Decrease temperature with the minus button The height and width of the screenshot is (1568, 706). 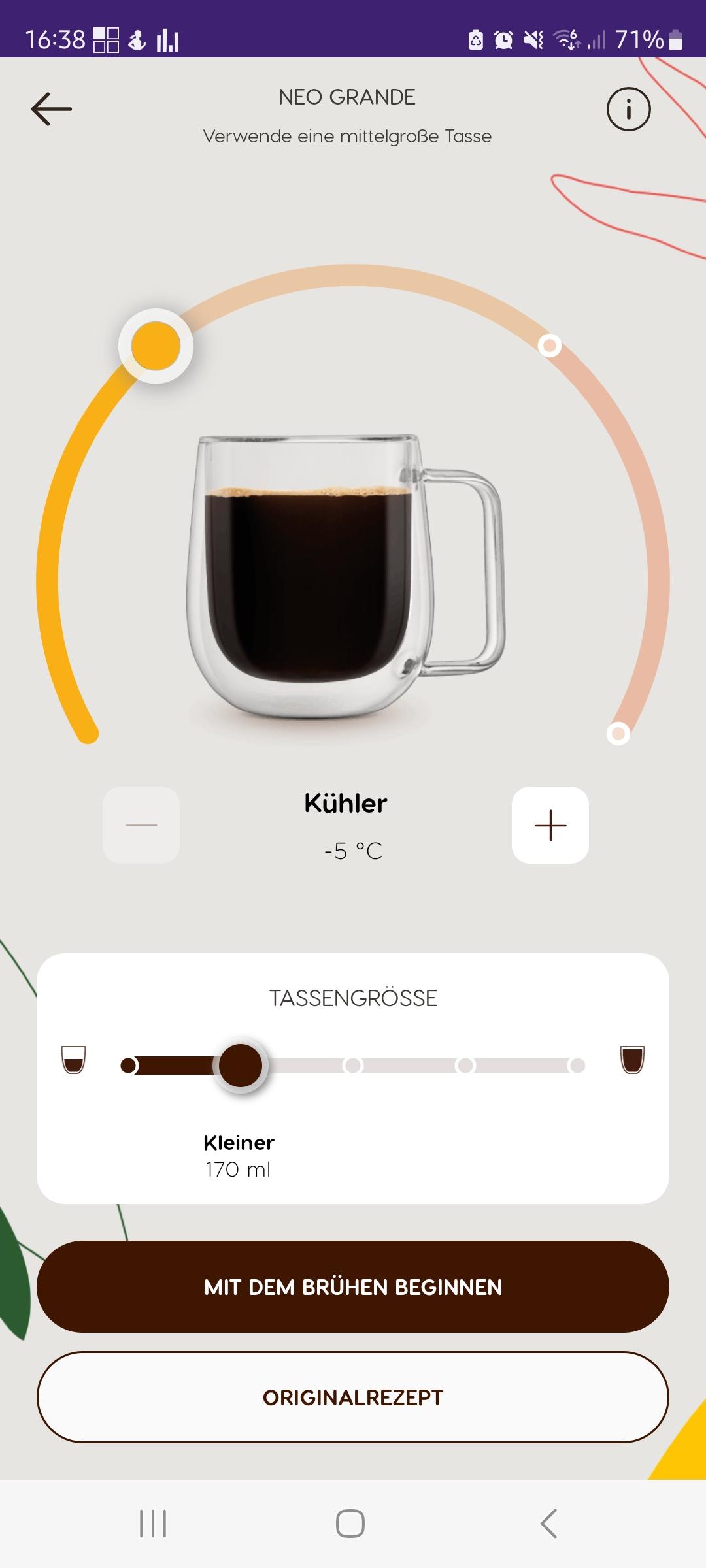coord(141,825)
